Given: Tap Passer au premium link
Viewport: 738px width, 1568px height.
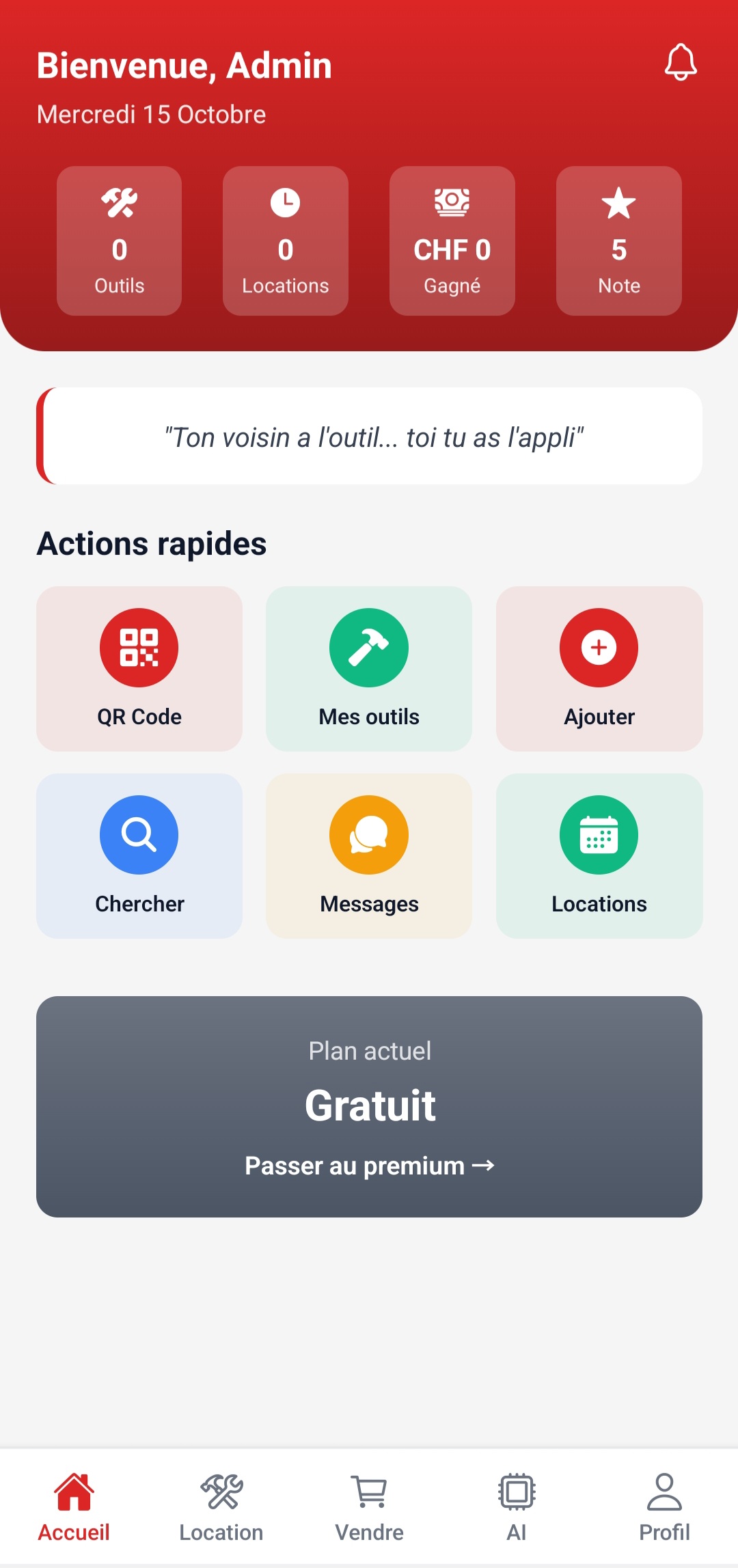Looking at the screenshot, I should point(369,1166).
